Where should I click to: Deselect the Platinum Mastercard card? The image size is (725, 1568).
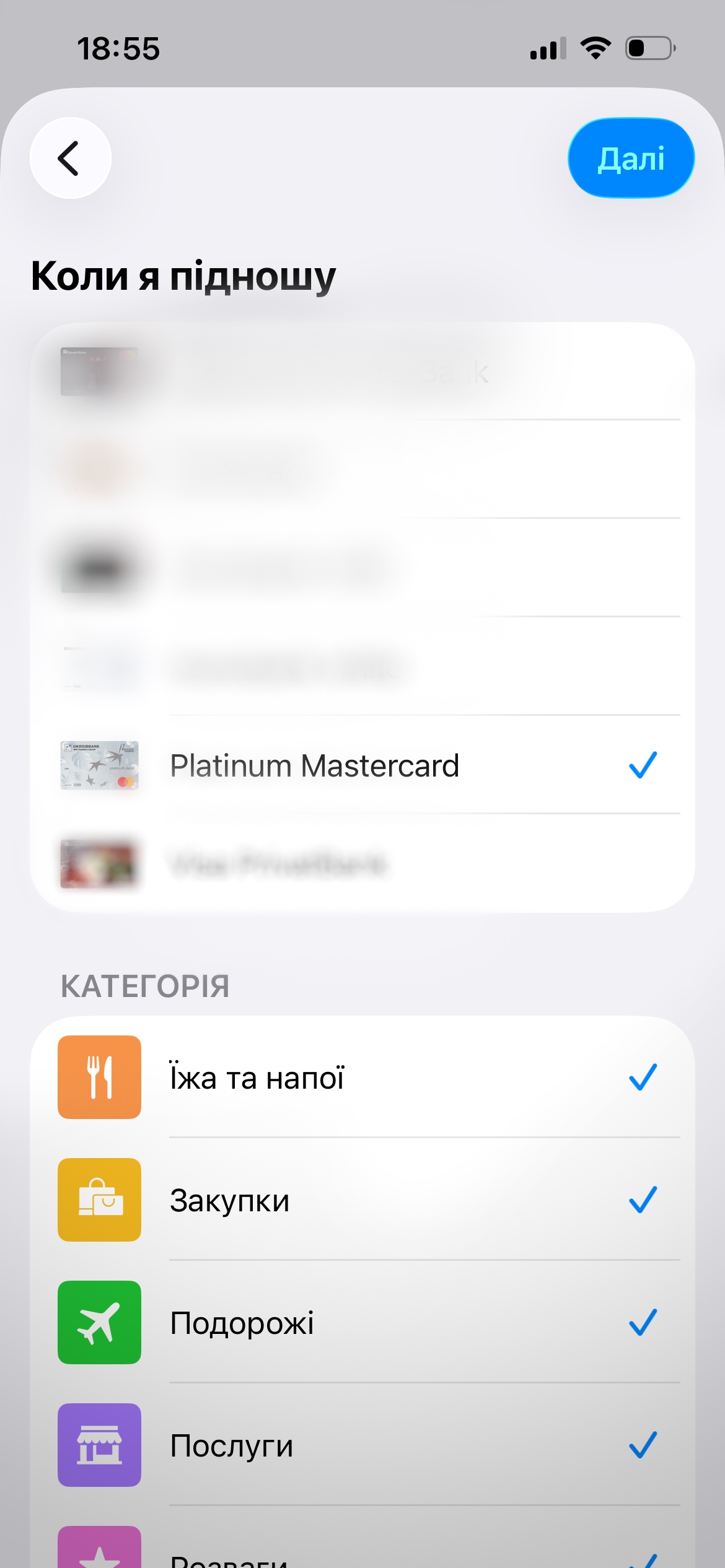[362, 765]
